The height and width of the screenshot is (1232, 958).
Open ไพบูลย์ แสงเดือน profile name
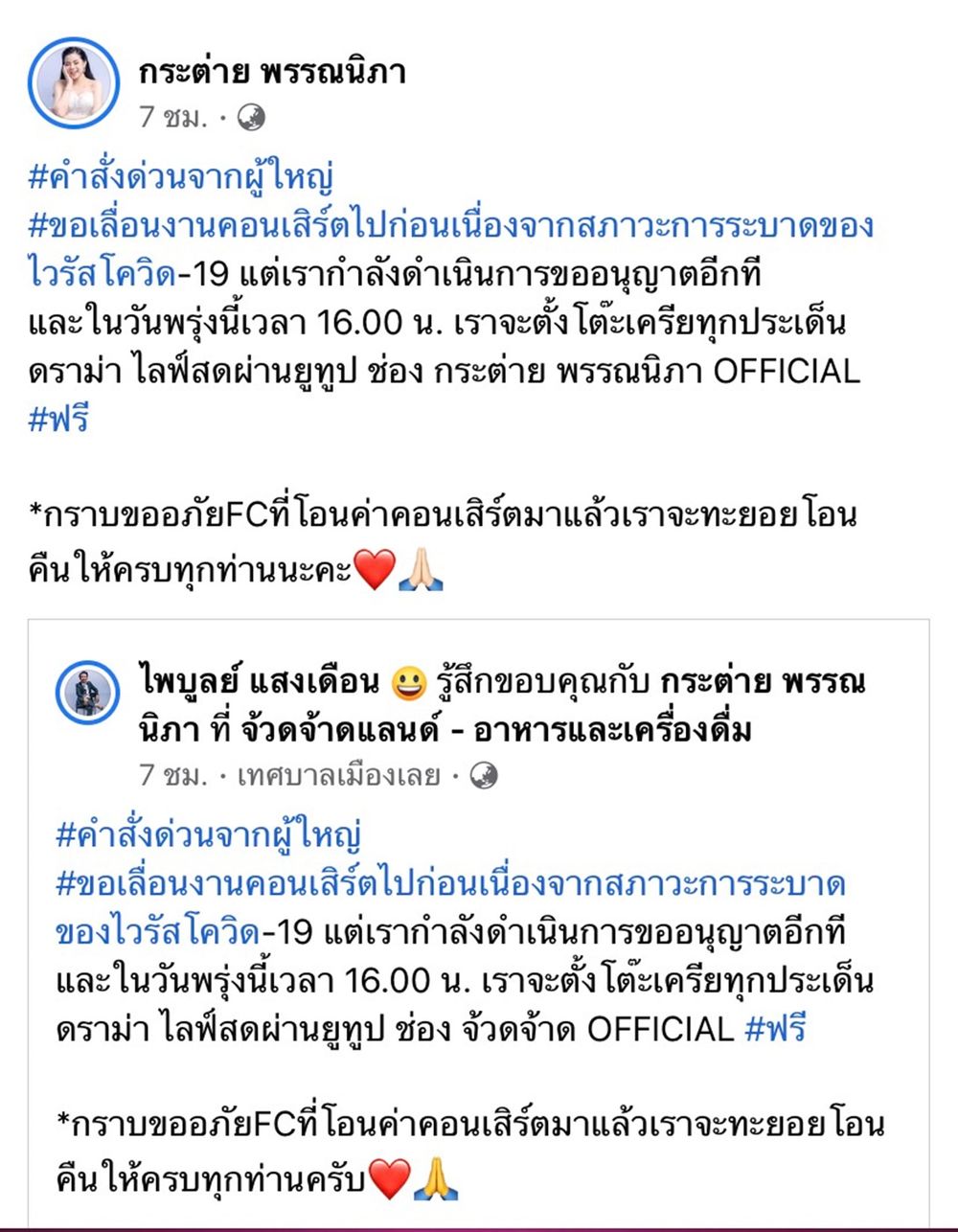point(259,682)
